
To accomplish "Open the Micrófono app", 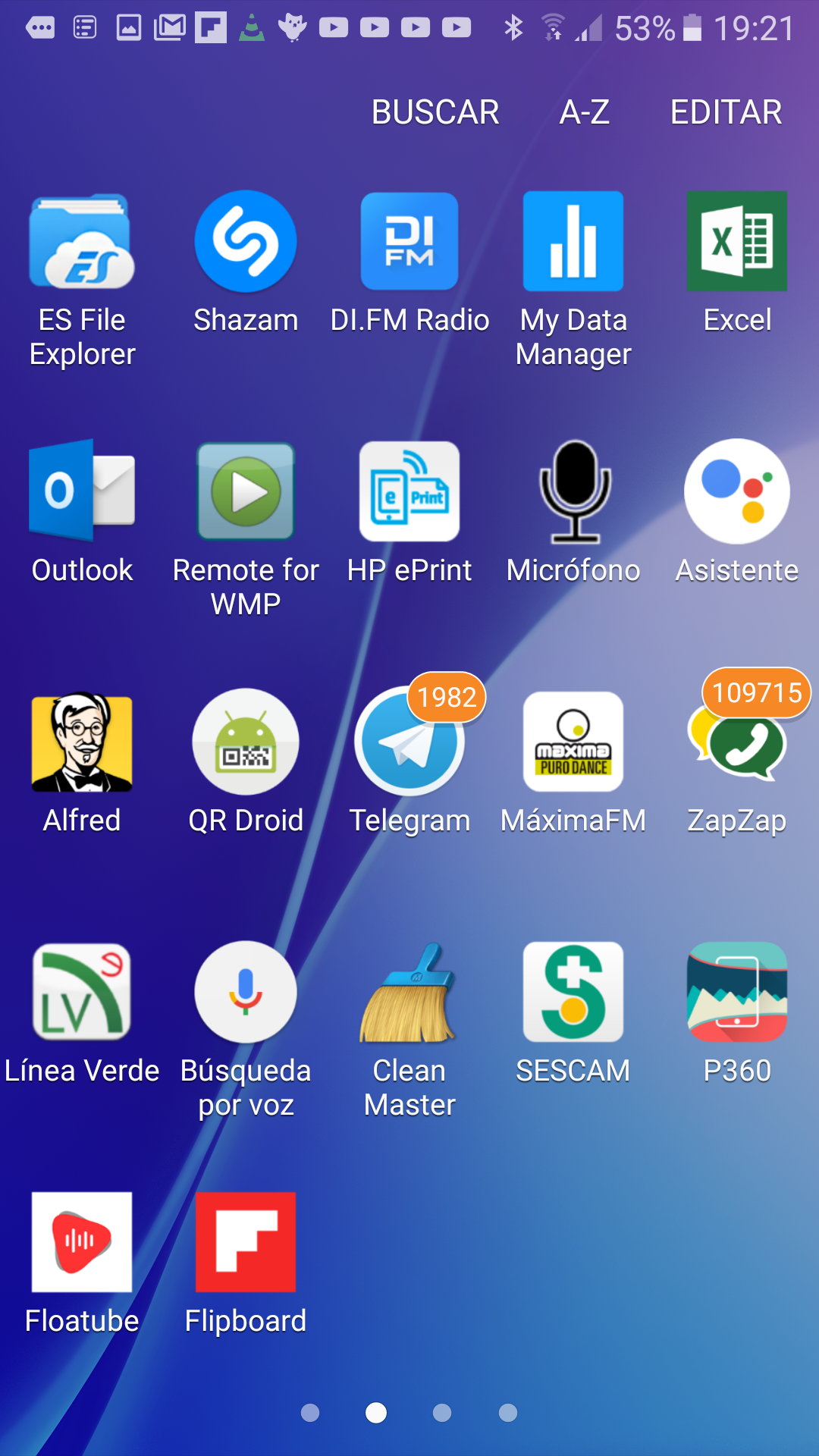I will point(573,491).
